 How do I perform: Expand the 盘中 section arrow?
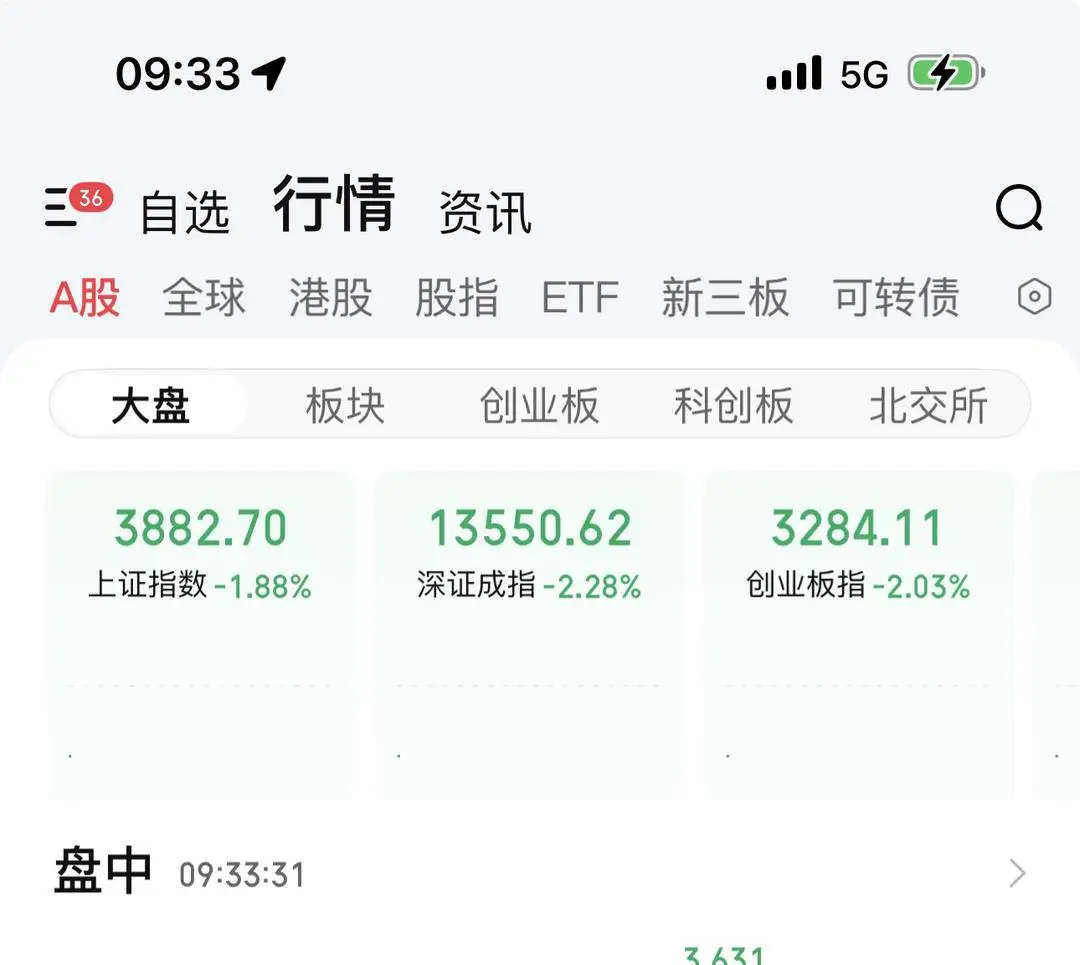point(1017,874)
